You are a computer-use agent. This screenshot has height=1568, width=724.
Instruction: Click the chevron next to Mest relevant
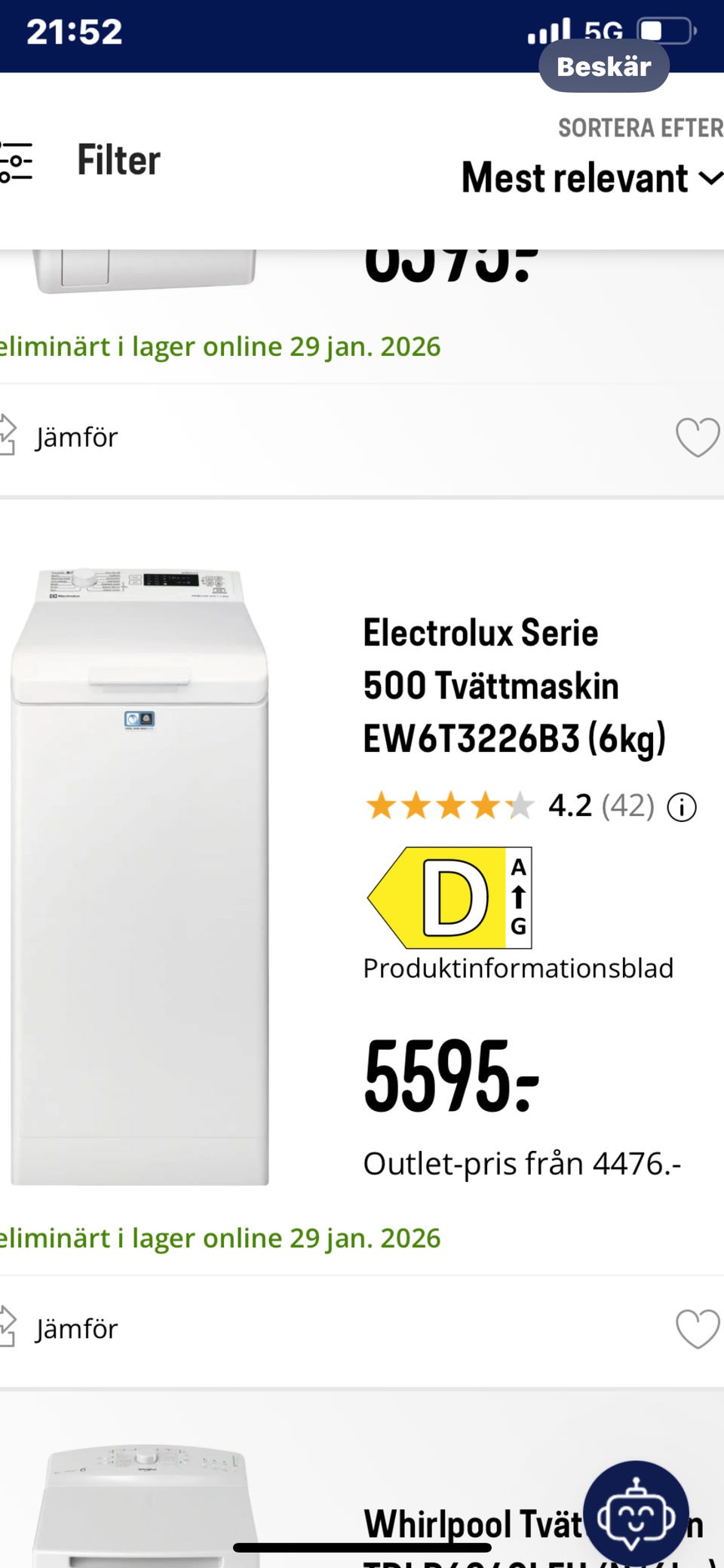[710, 180]
